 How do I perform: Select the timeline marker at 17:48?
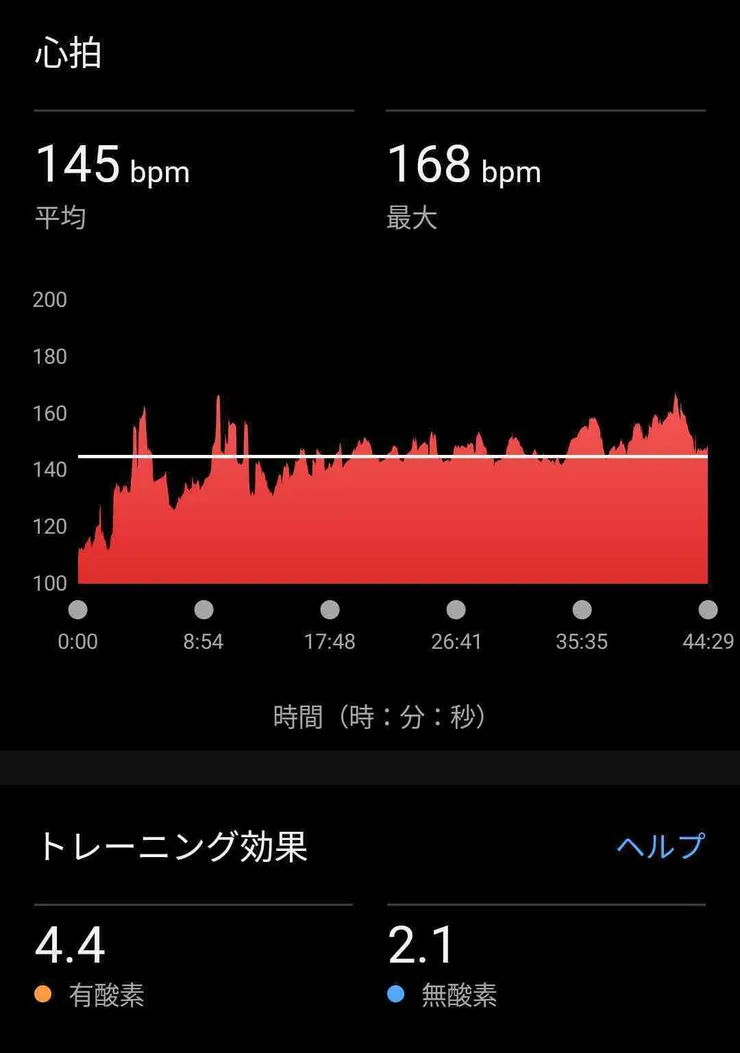330,608
